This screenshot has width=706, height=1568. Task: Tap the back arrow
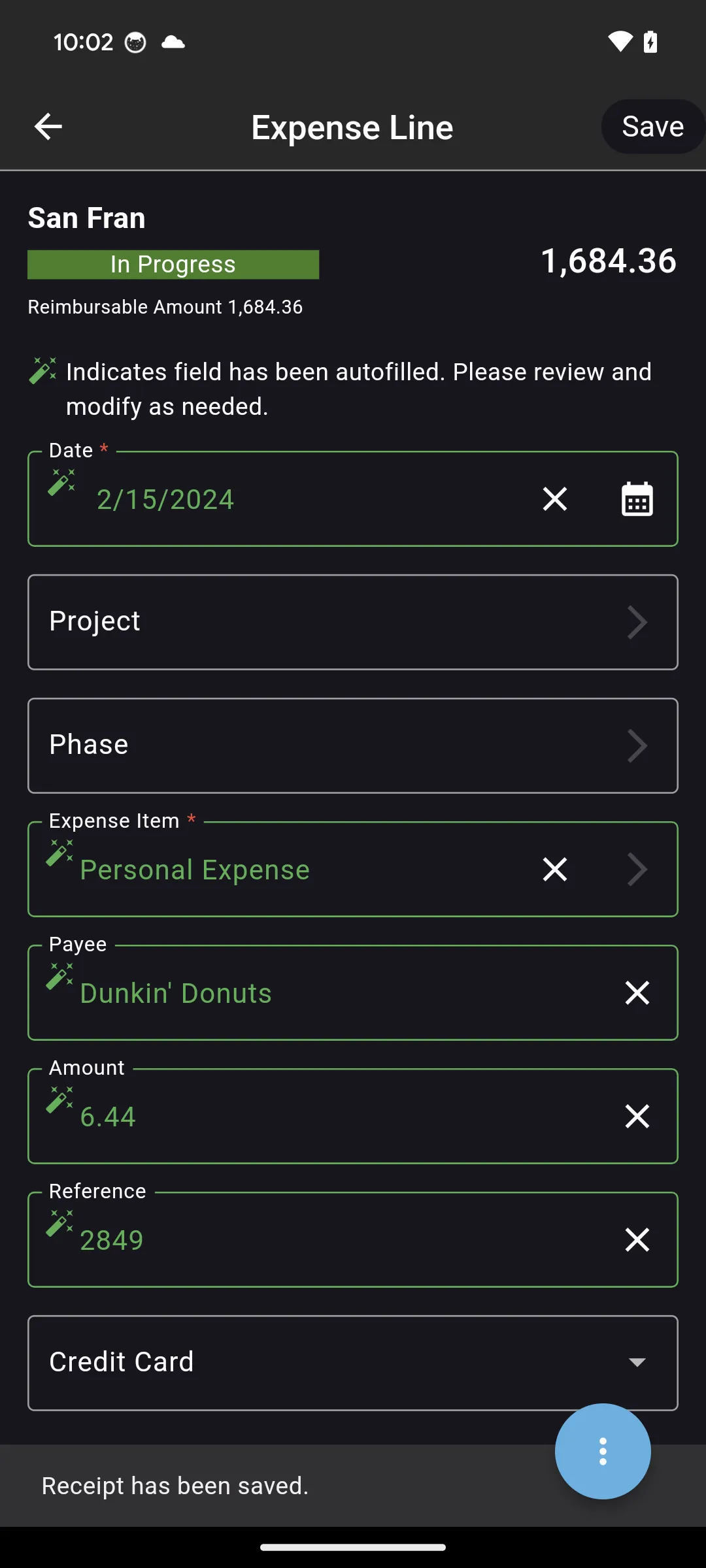pos(48,126)
